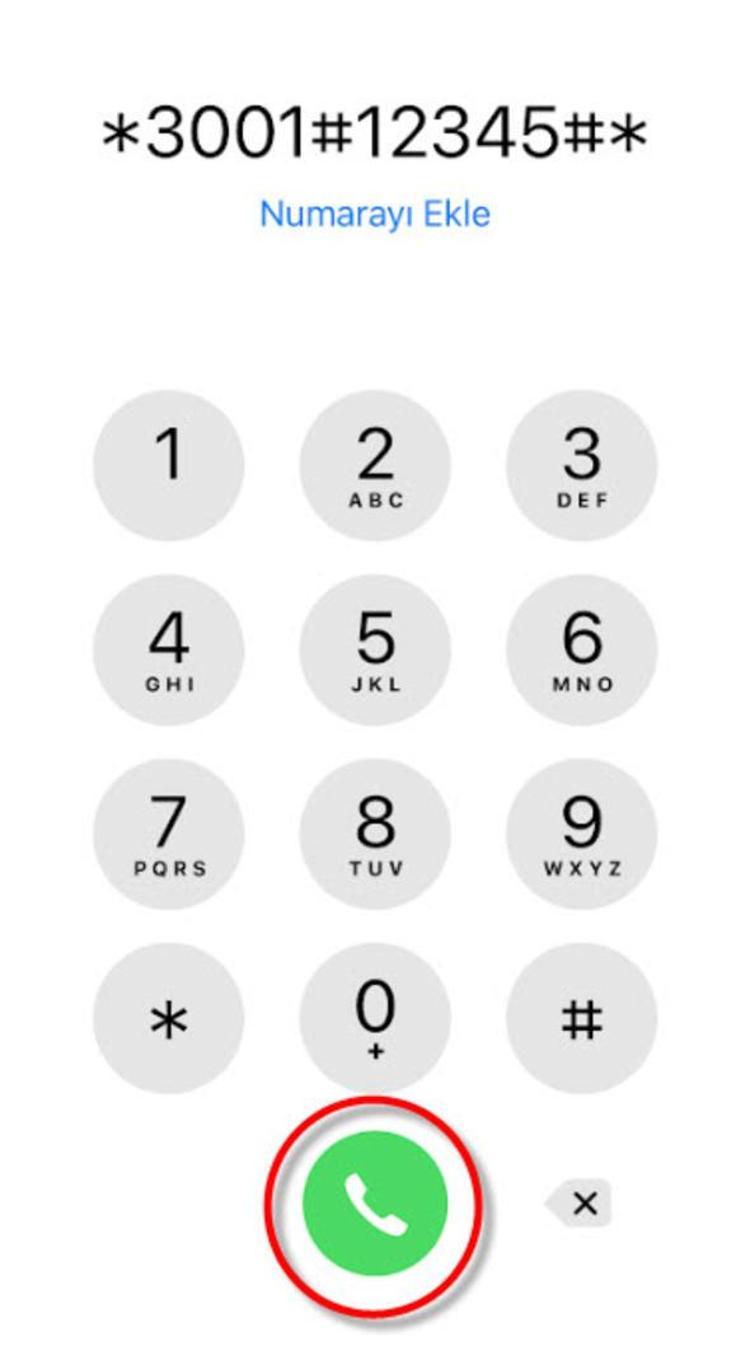Viewport: 750px width, 1351px height.
Task: Dial digit 1 on keypad
Action: click(x=169, y=465)
